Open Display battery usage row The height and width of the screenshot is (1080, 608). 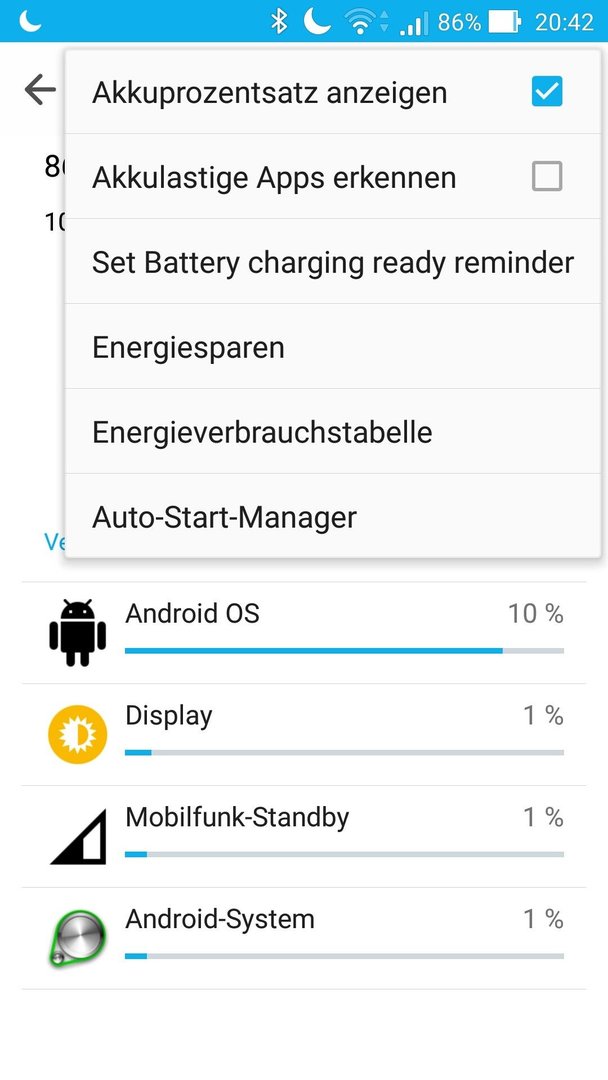(x=304, y=734)
